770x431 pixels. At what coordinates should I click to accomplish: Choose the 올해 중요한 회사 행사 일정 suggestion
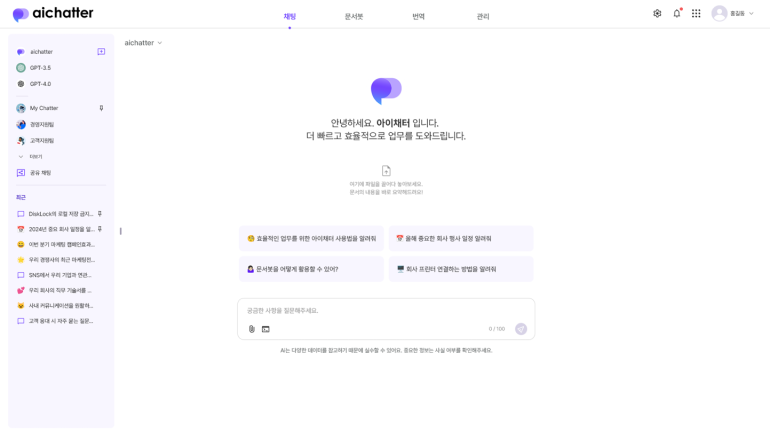[461, 238]
